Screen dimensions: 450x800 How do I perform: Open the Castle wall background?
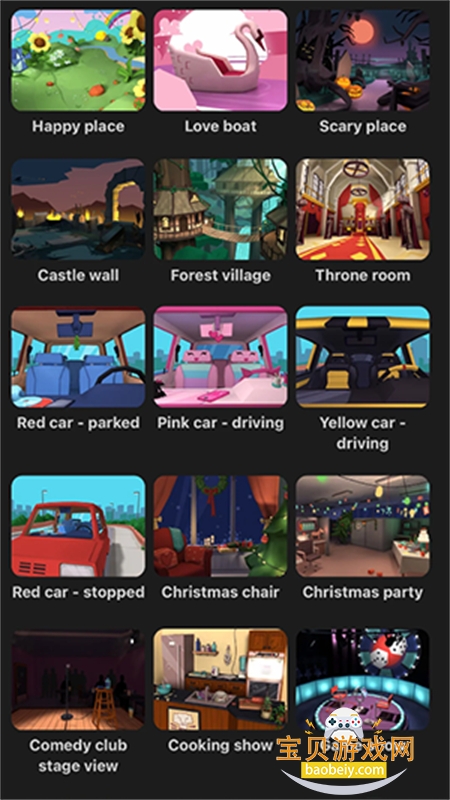[x=78, y=209]
